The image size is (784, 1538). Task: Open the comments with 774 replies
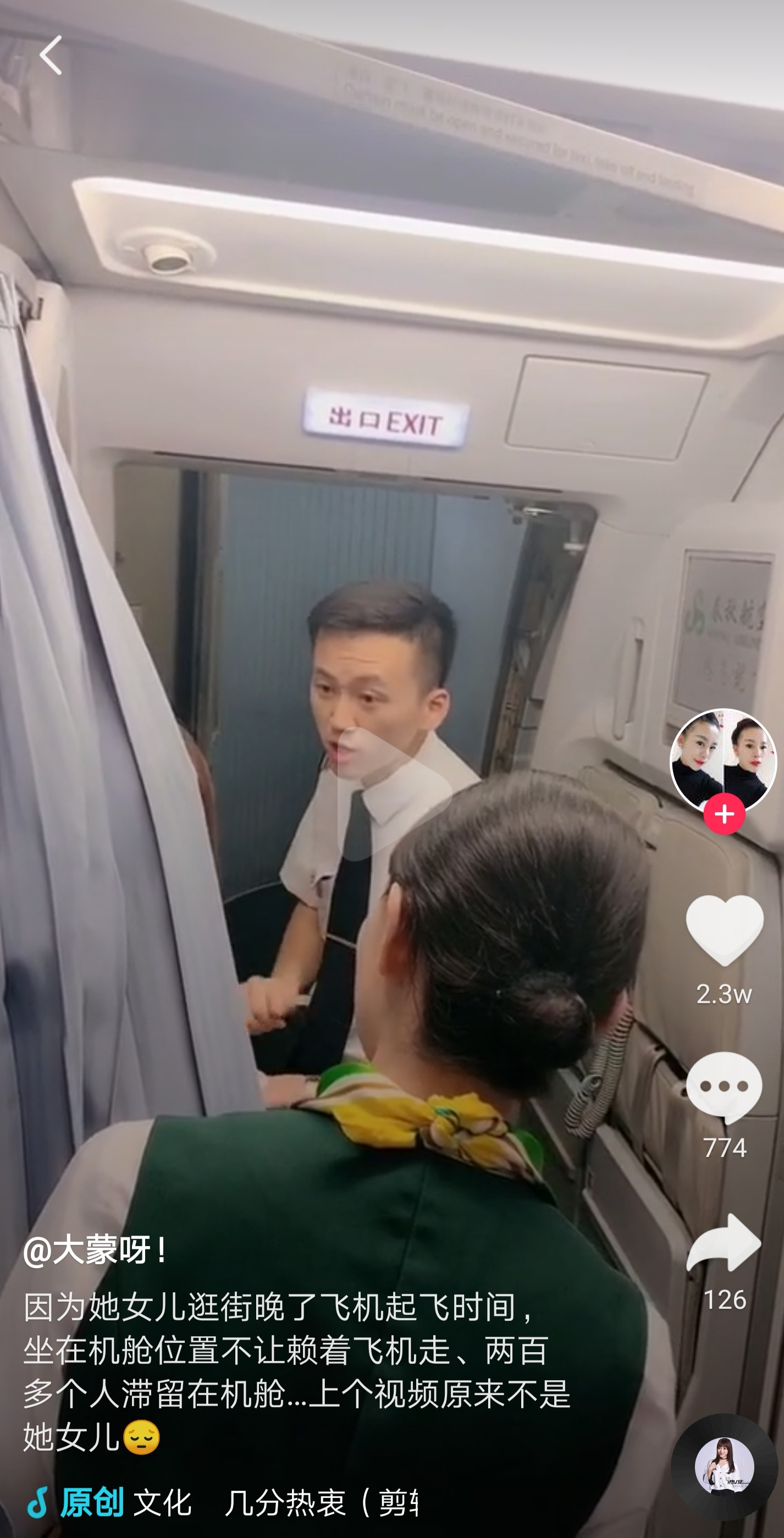[x=724, y=1087]
